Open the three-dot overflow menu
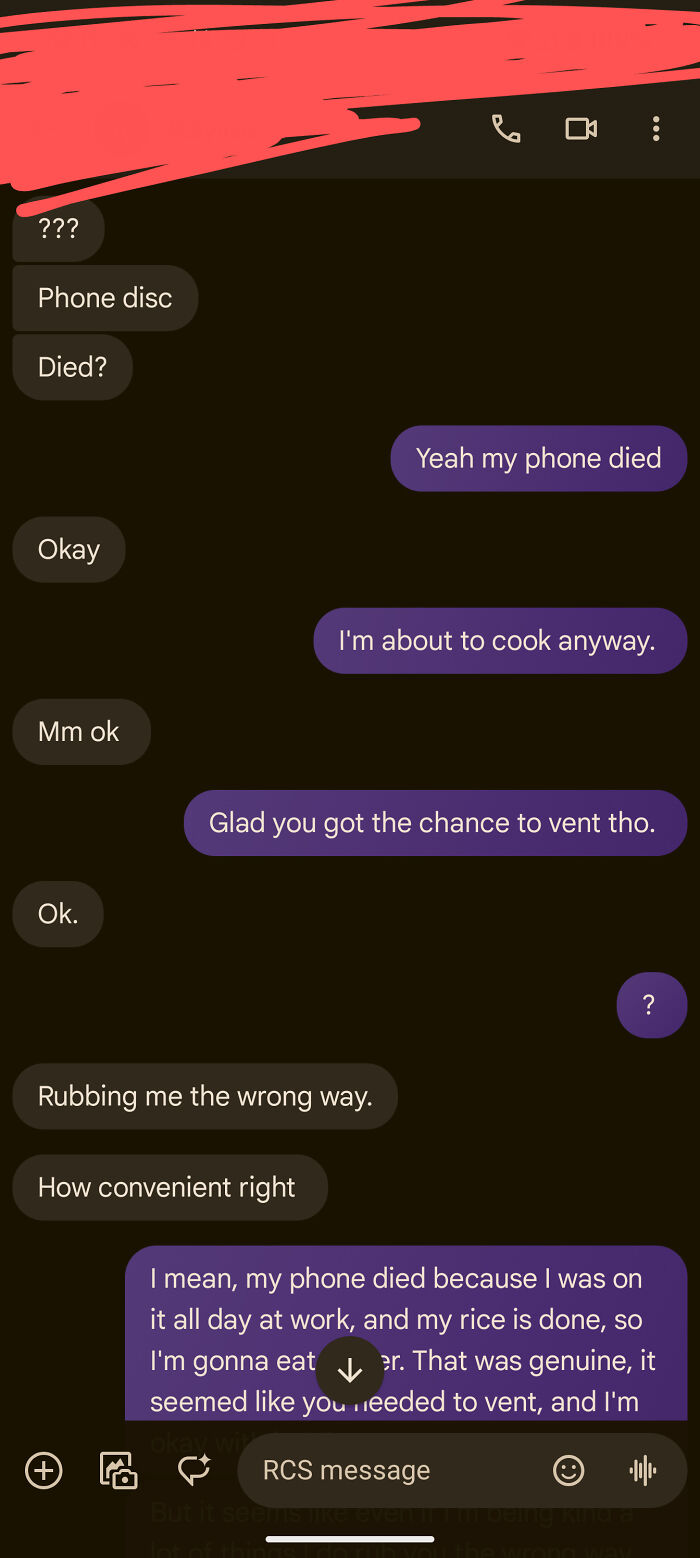Viewport: 700px width, 1558px height. (656, 128)
